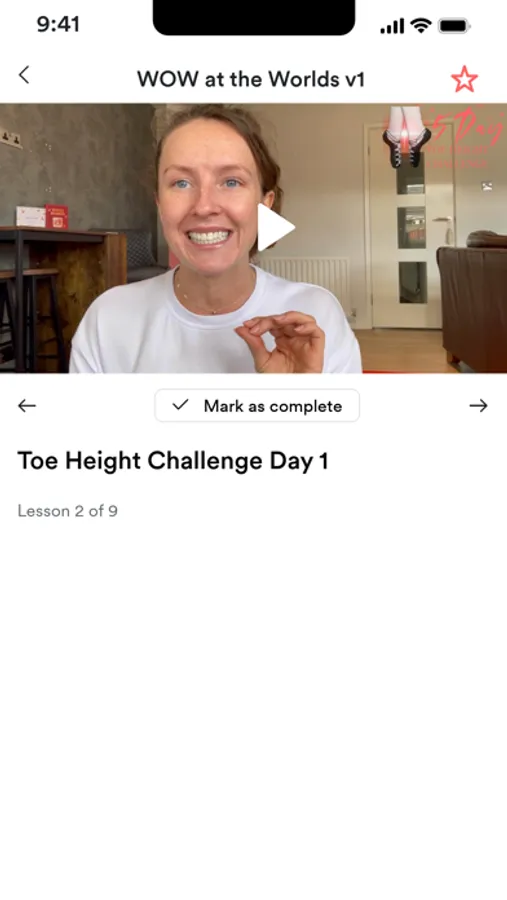Image resolution: width=507 pixels, height=900 pixels.
Task: Go to the previous lesson arrow
Action: click(27, 406)
